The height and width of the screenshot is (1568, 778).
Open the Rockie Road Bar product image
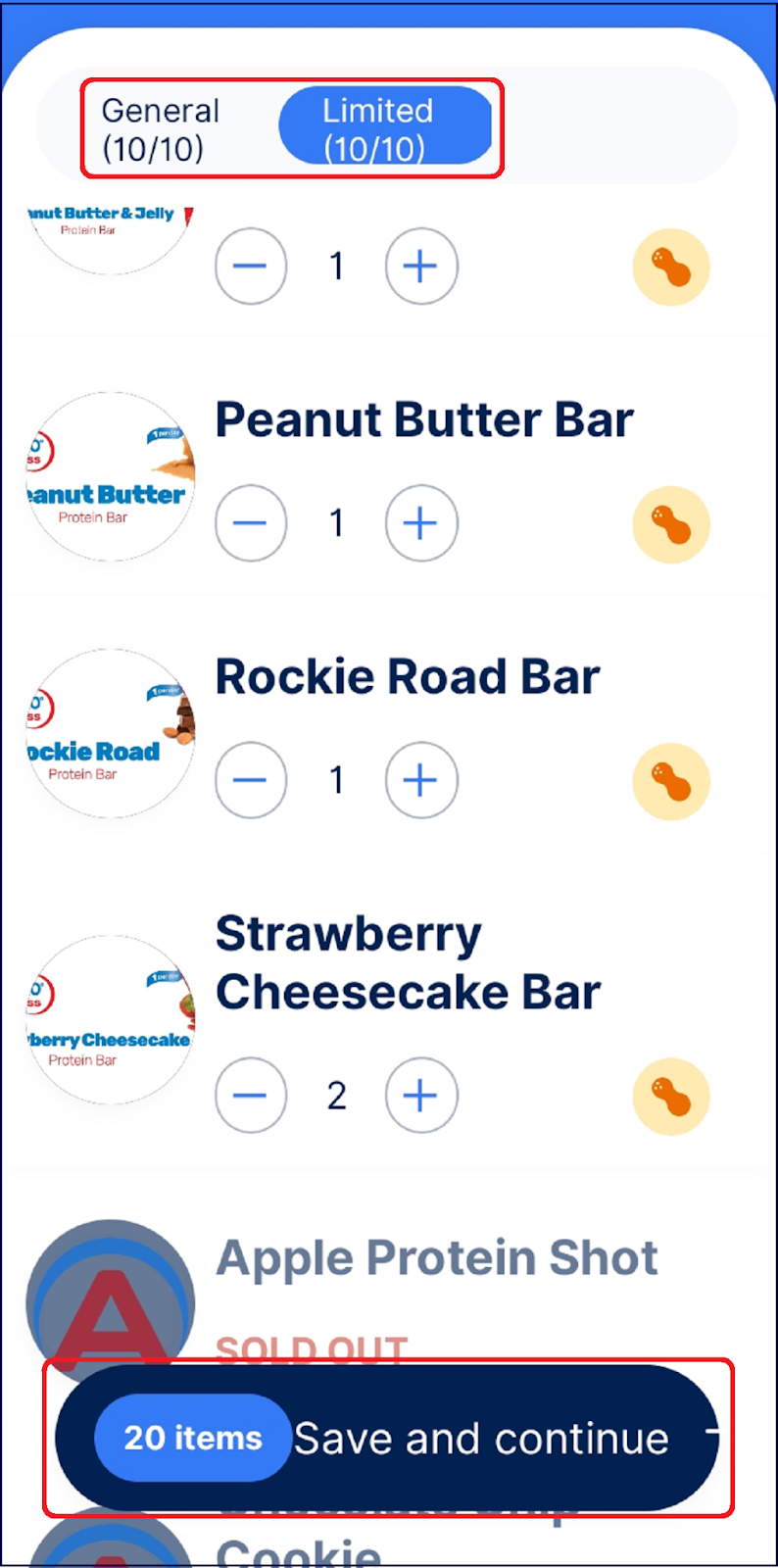point(111,734)
